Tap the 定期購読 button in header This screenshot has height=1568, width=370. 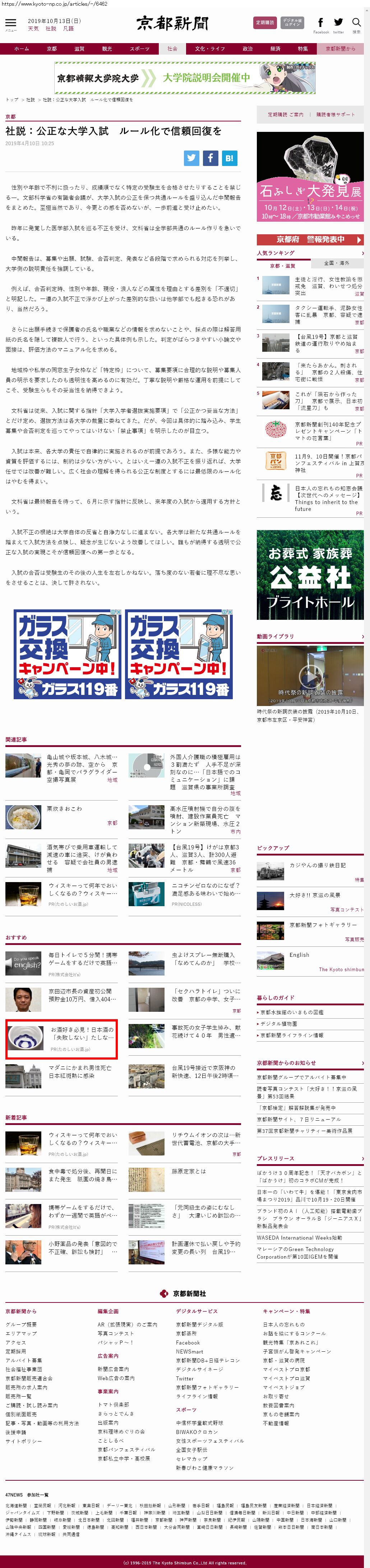point(265,23)
